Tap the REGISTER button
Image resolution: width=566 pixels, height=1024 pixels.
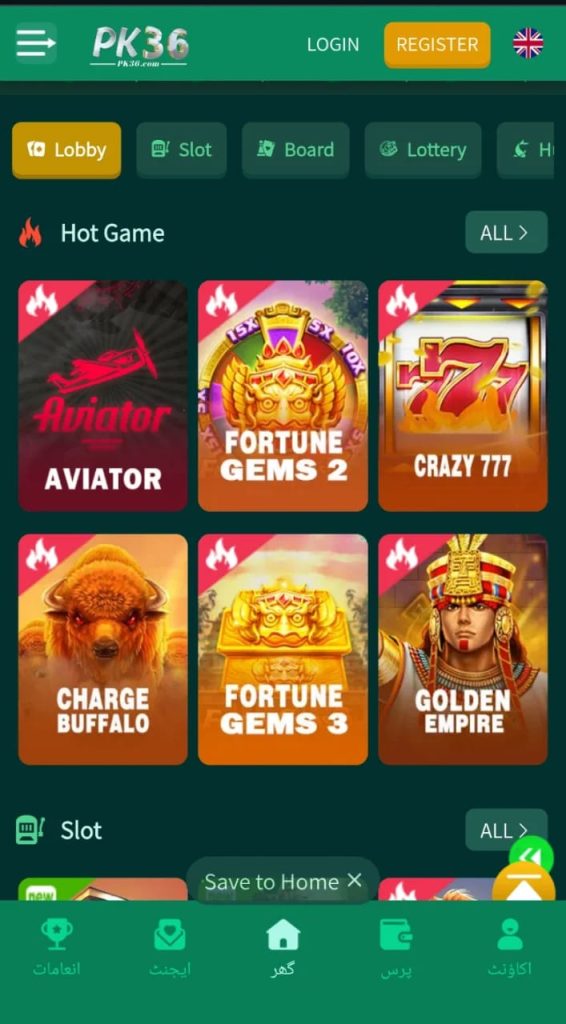(437, 44)
